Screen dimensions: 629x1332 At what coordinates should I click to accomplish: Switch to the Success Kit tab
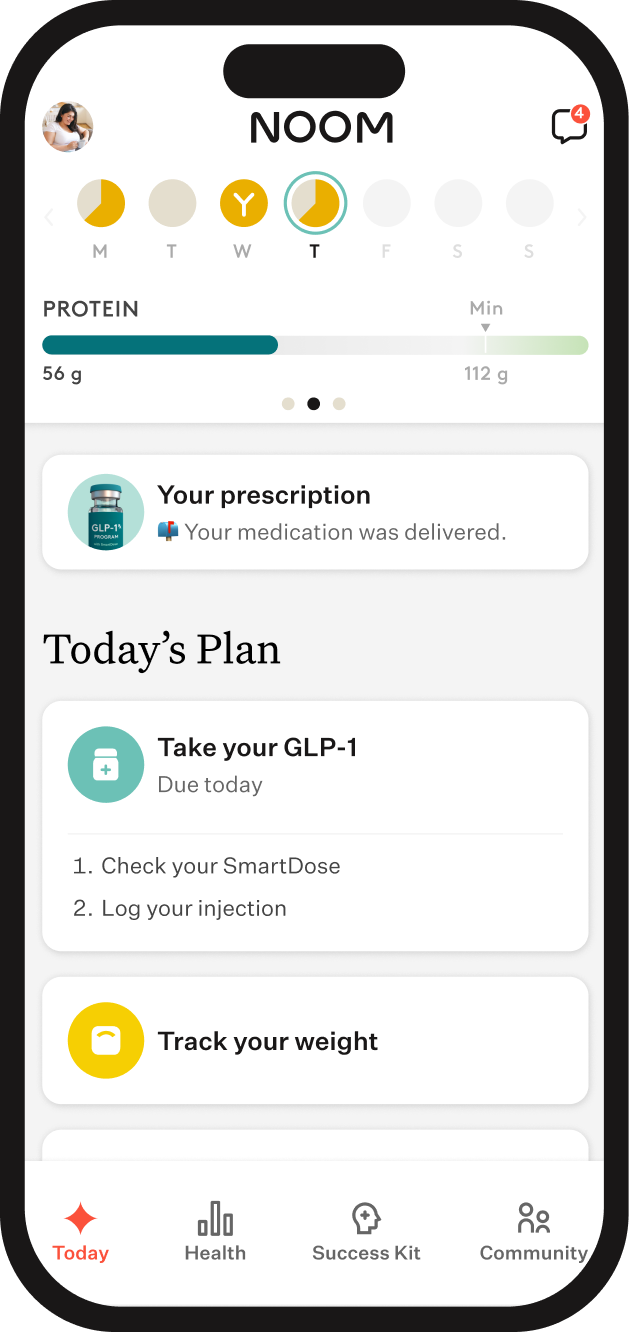[366, 1232]
